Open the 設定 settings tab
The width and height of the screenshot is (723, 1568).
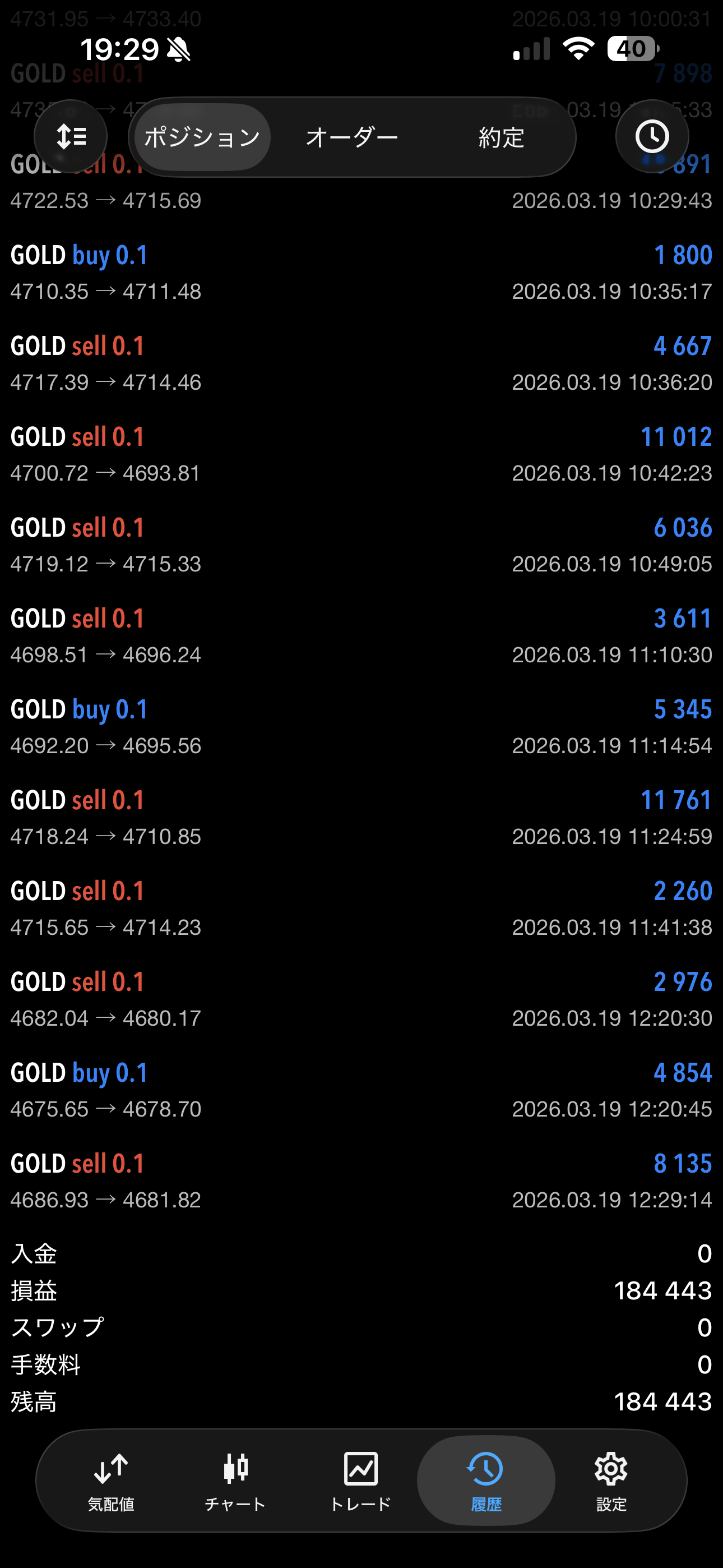pos(611,1481)
